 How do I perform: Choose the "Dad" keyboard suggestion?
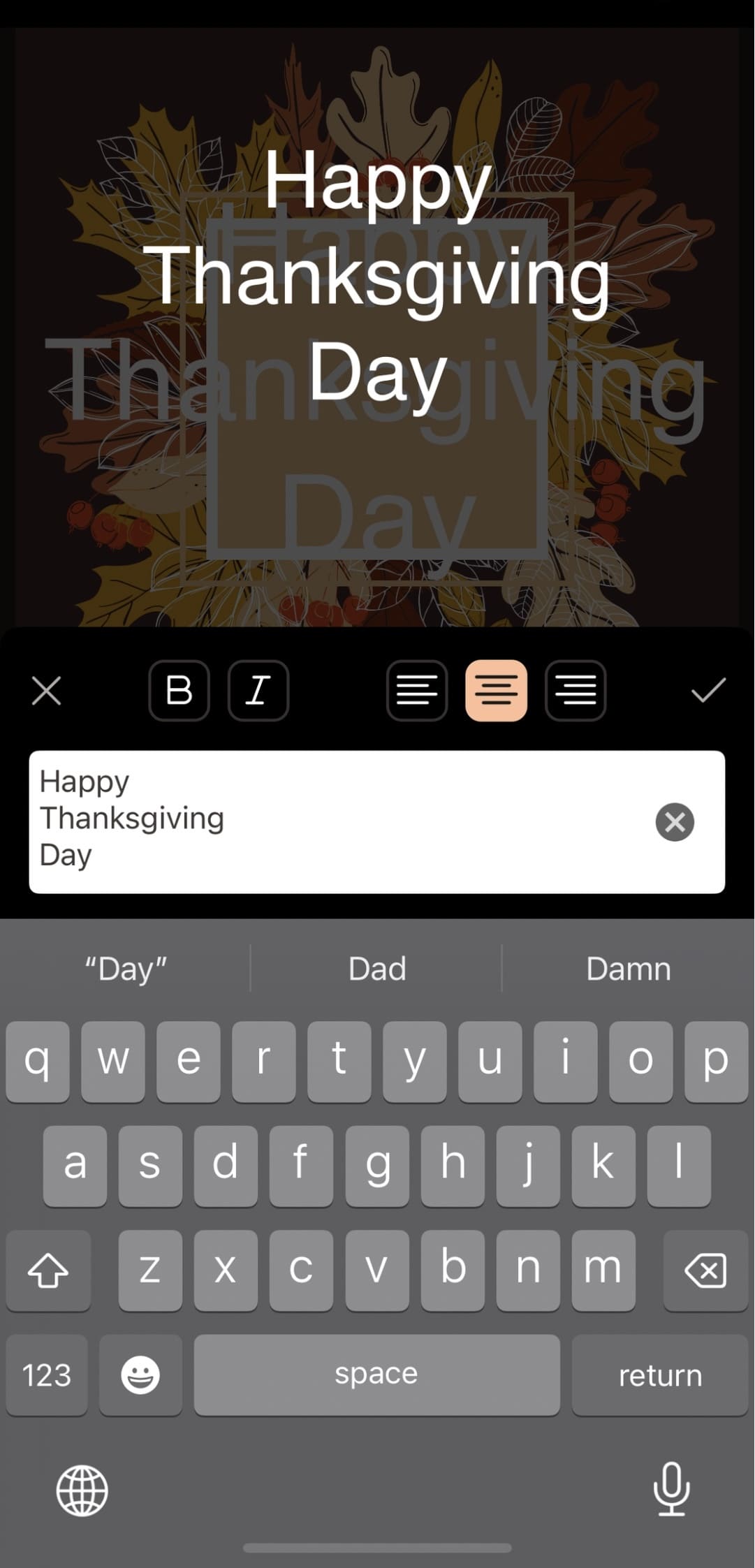377,969
